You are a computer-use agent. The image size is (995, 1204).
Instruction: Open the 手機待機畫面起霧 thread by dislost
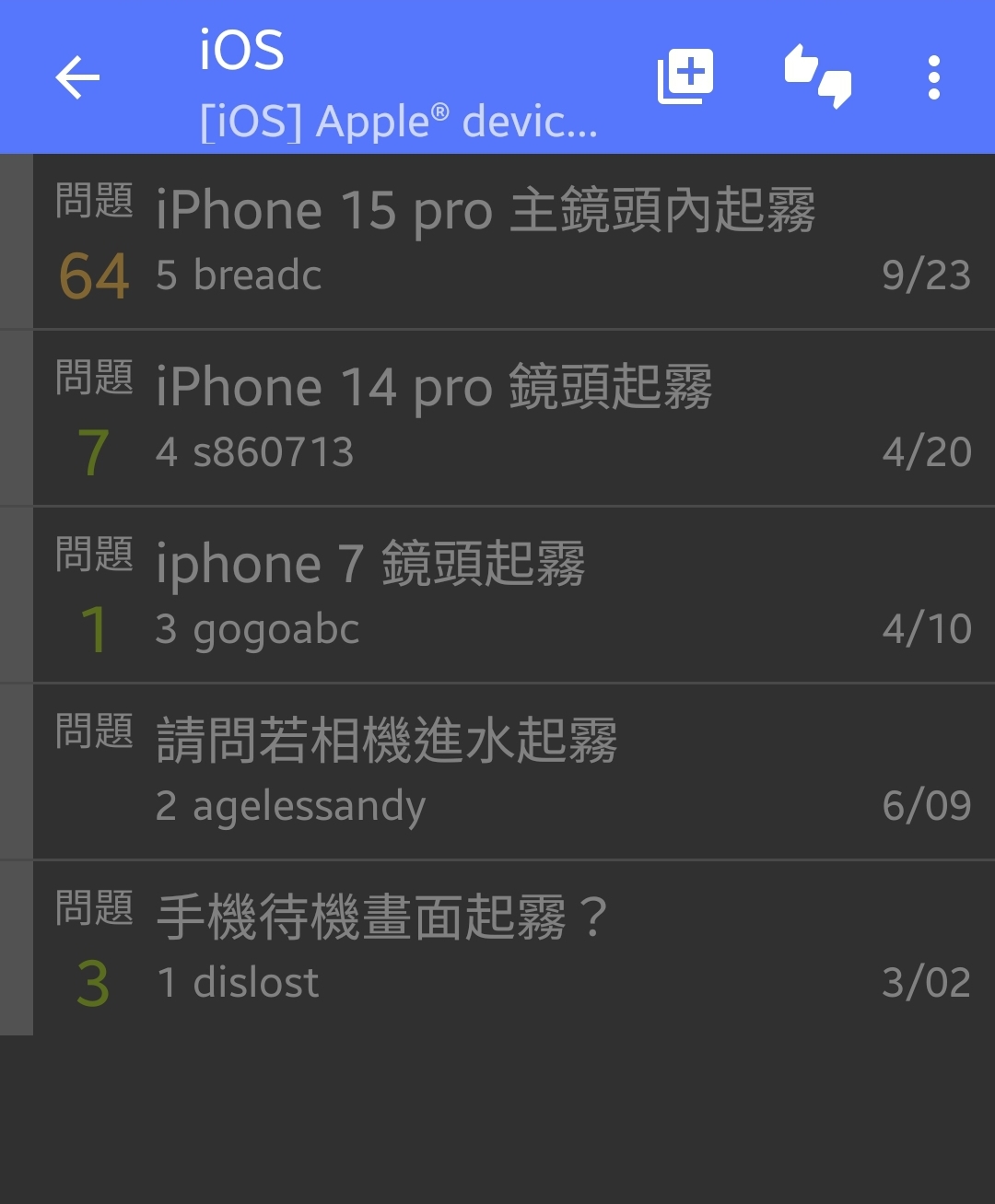pos(381,918)
